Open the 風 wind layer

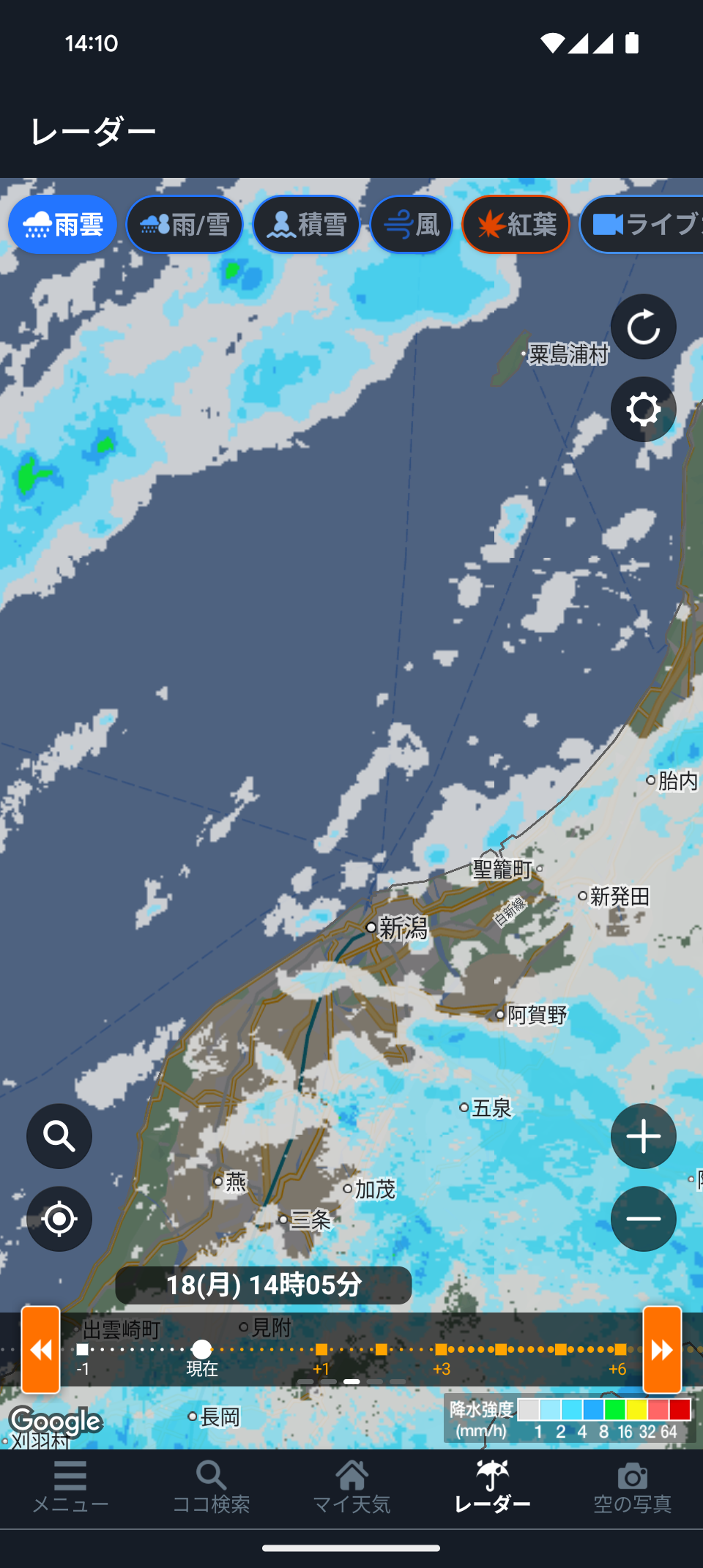[x=411, y=225]
